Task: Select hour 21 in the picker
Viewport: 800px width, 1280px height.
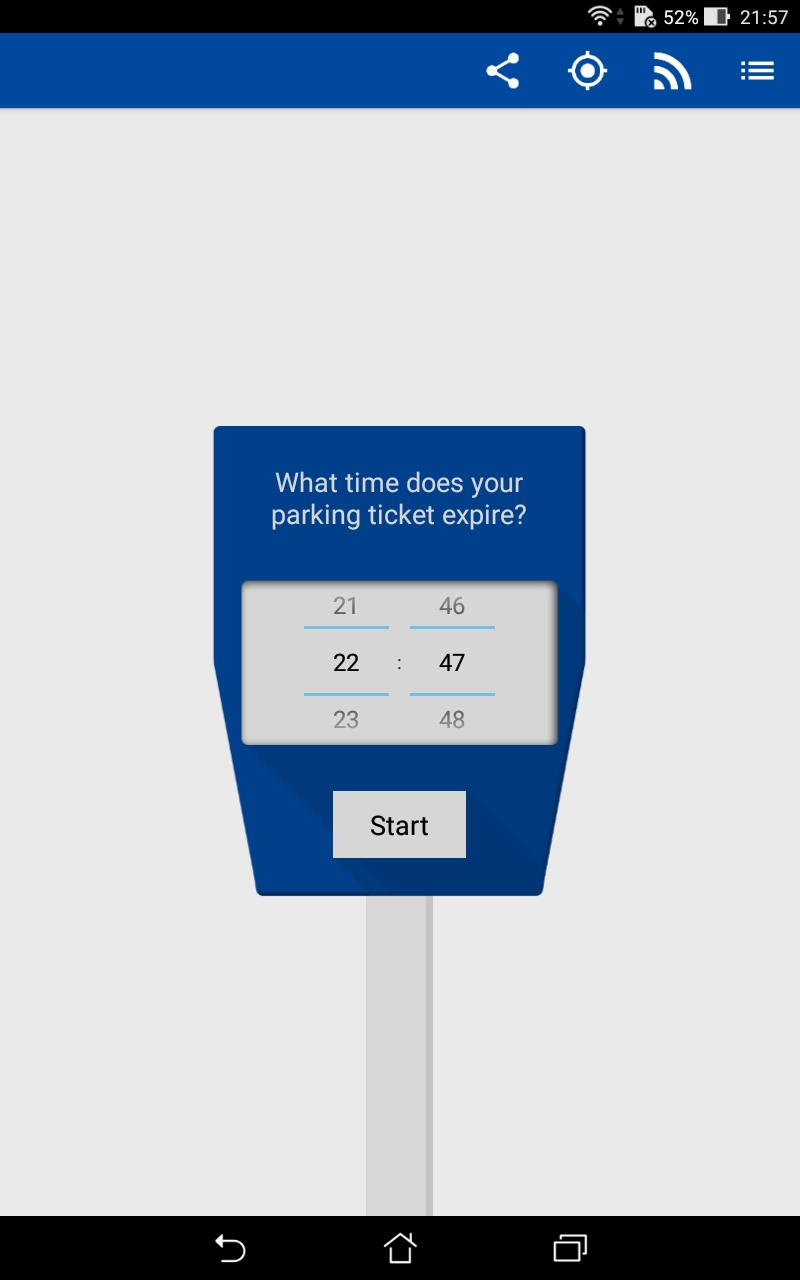Action: 345,605
